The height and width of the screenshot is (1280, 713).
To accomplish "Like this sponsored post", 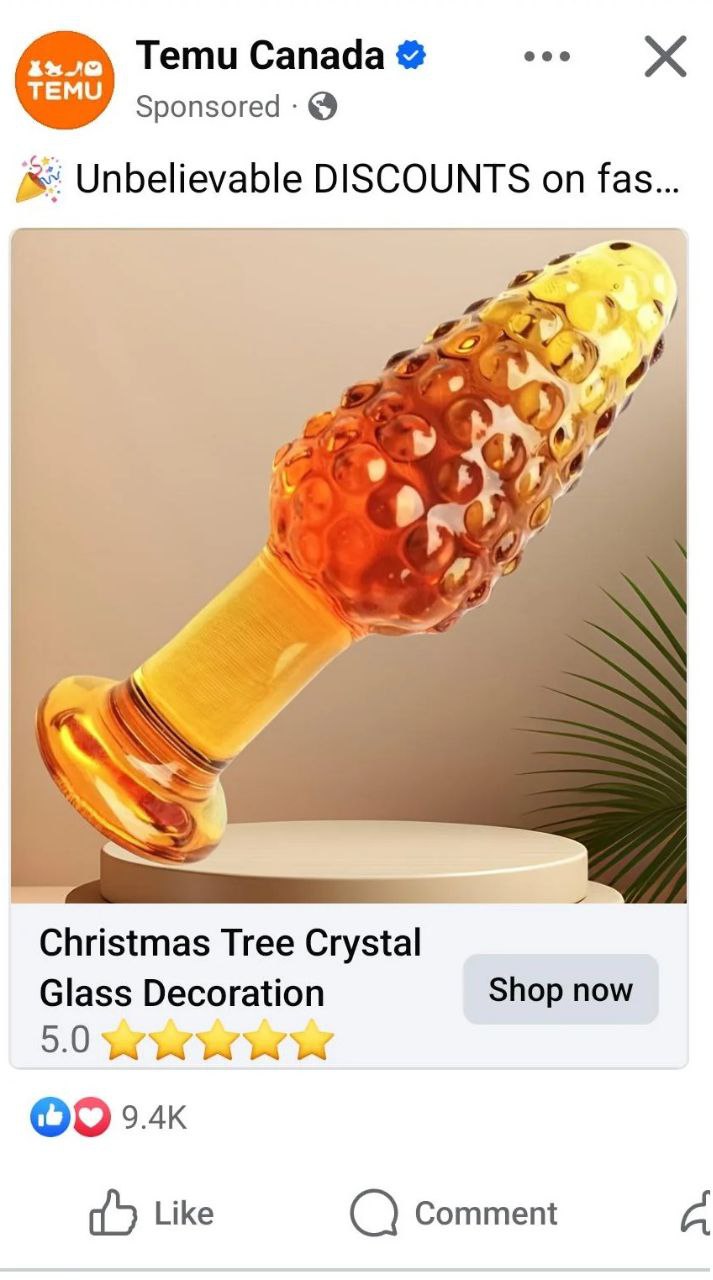I will [152, 1213].
